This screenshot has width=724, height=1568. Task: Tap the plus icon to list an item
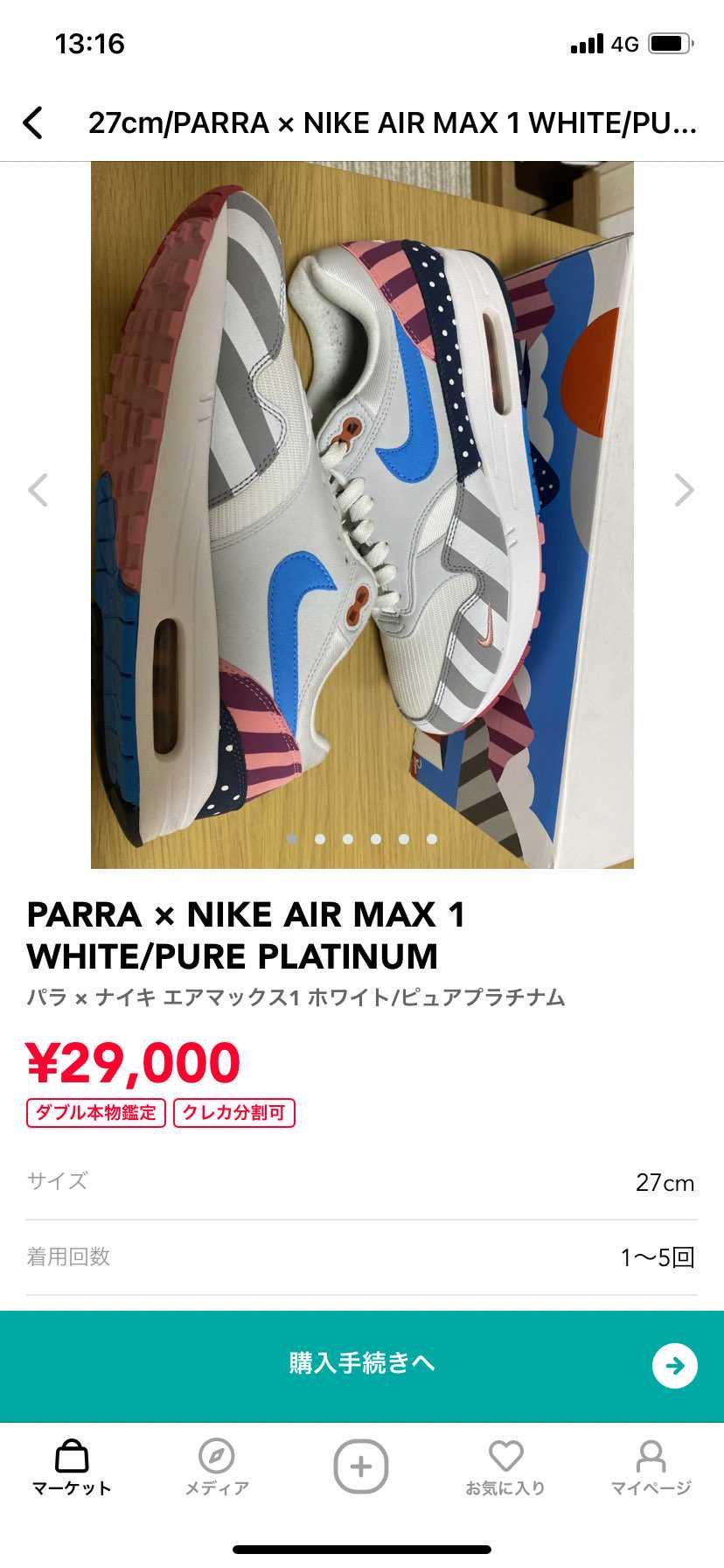tap(361, 1466)
